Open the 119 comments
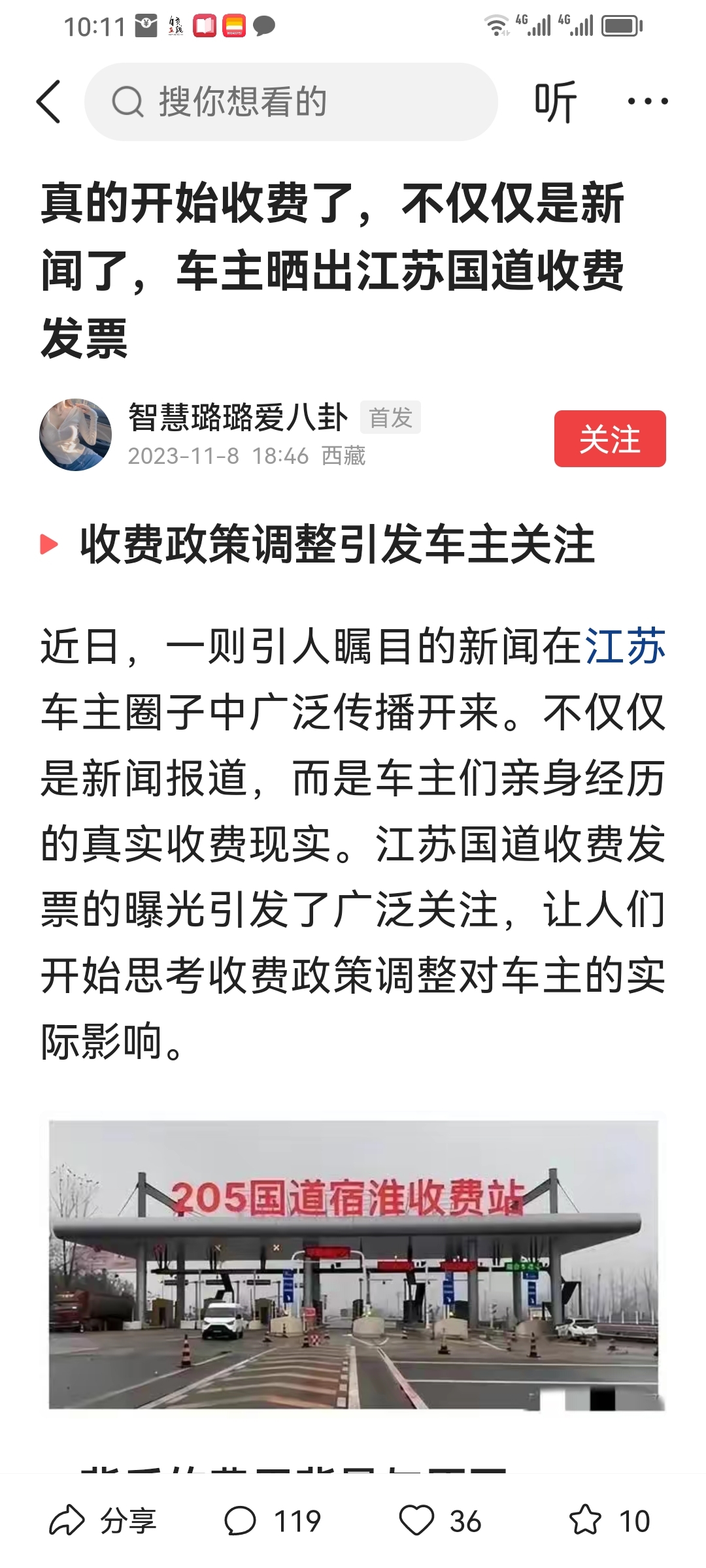Screen dimensions: 706x1568 coord(273,1521)
